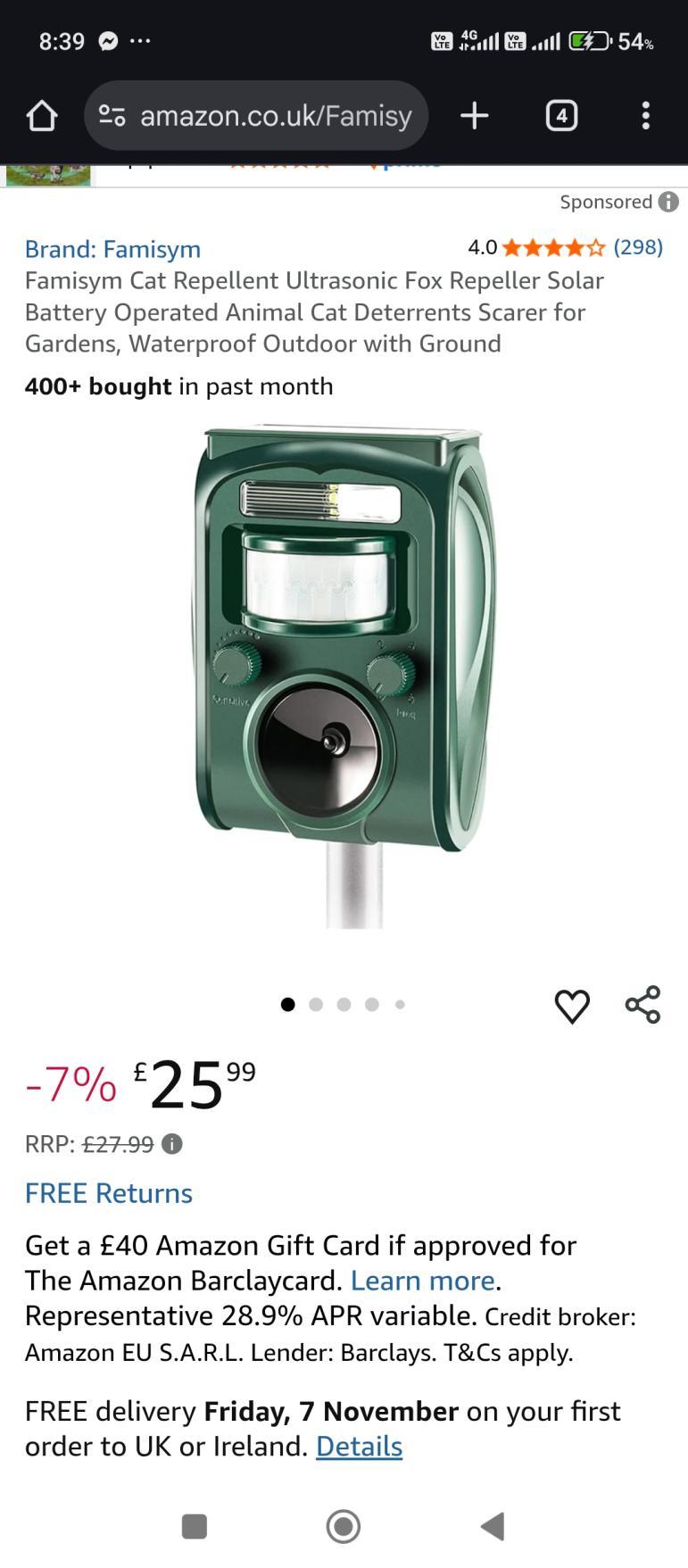Viewport: 688px width, 1568px height.
Task: Open delivery Details link
Action: tap(359, 1447)
